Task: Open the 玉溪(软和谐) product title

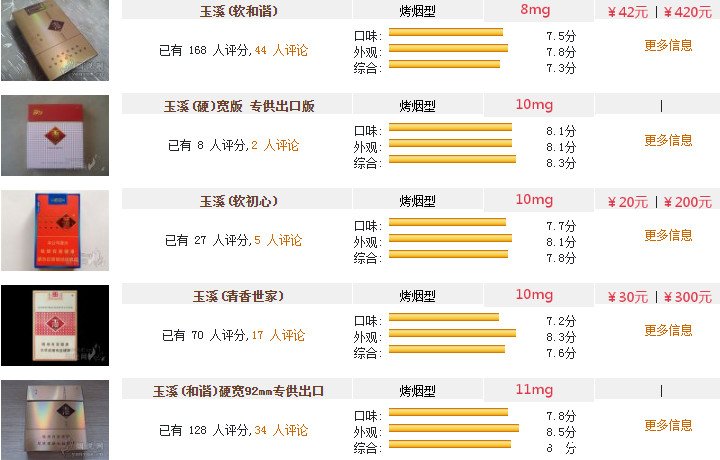Action: pyautogui.click(x=238, y=11)
